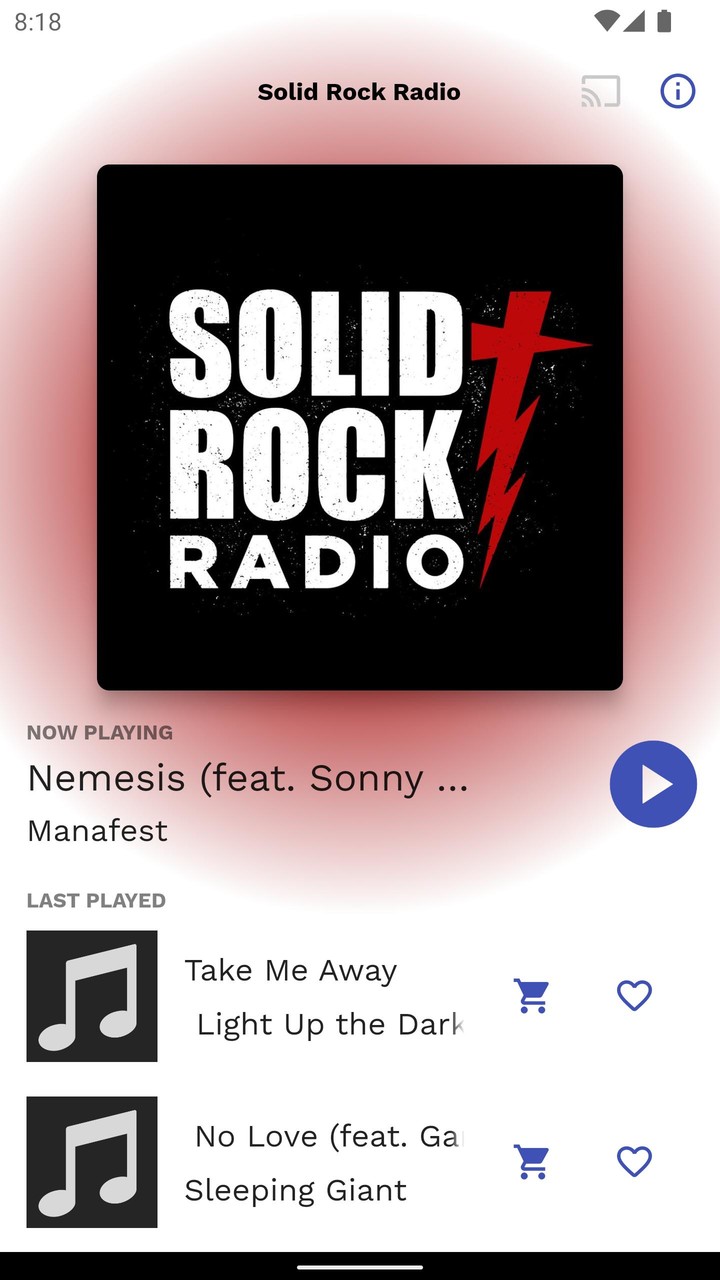
Task: Tap the song title Take Me Away
Action: pos(290,969)
